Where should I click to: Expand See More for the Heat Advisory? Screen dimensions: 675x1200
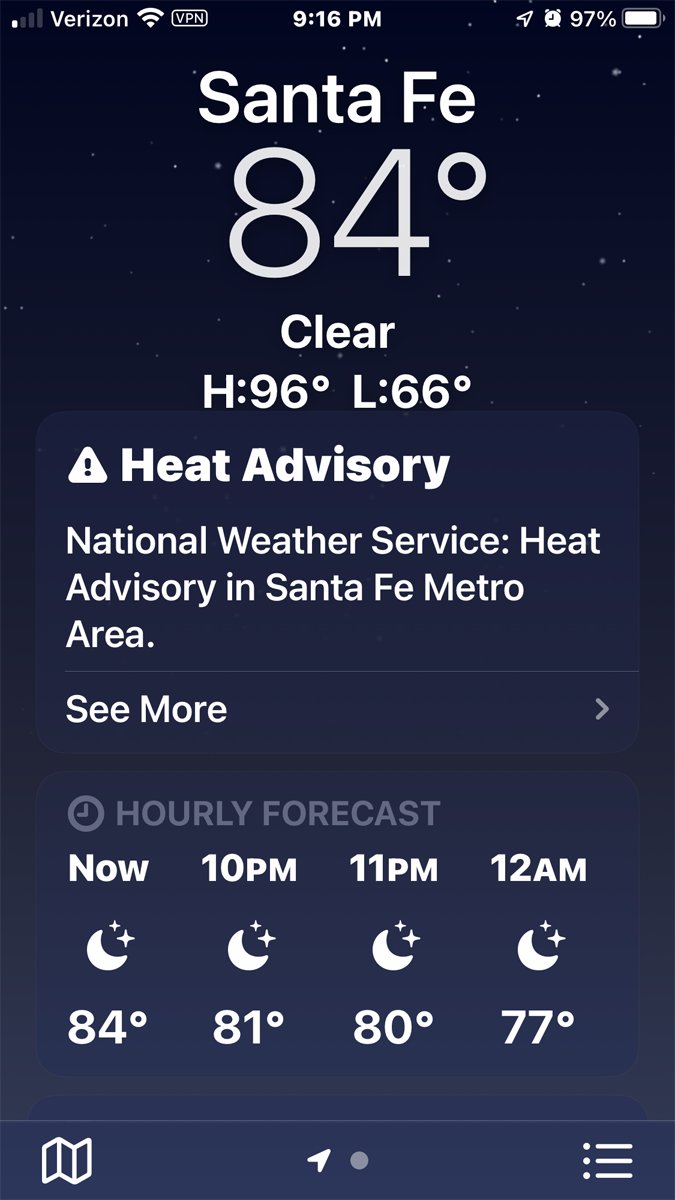tap(338, 710)
